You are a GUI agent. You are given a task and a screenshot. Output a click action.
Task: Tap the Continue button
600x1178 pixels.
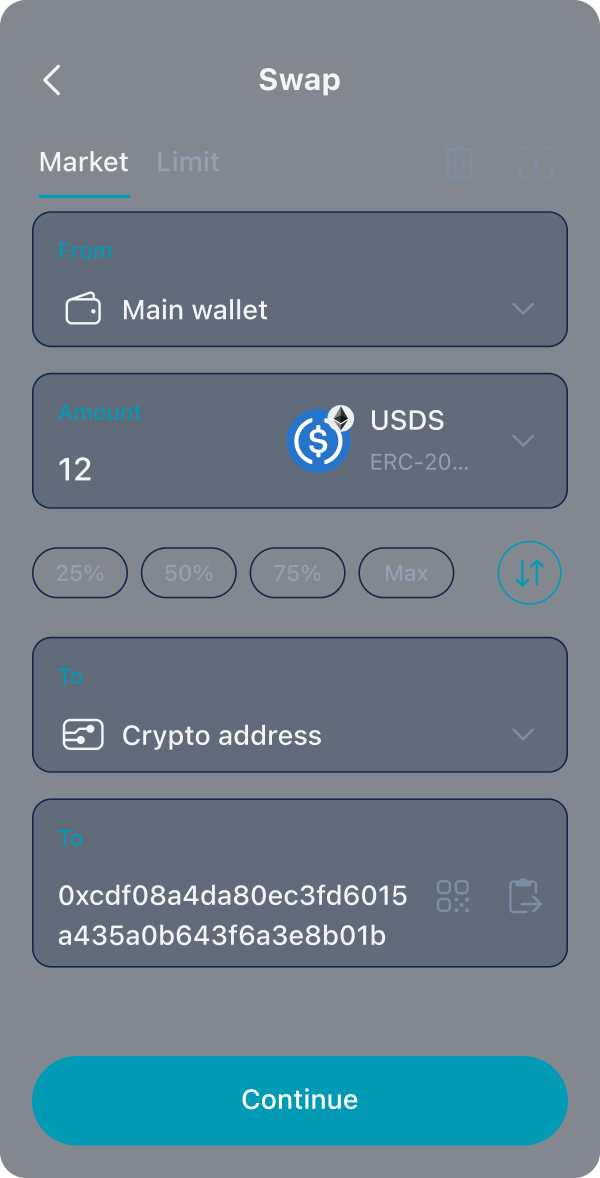point(300,1100)
